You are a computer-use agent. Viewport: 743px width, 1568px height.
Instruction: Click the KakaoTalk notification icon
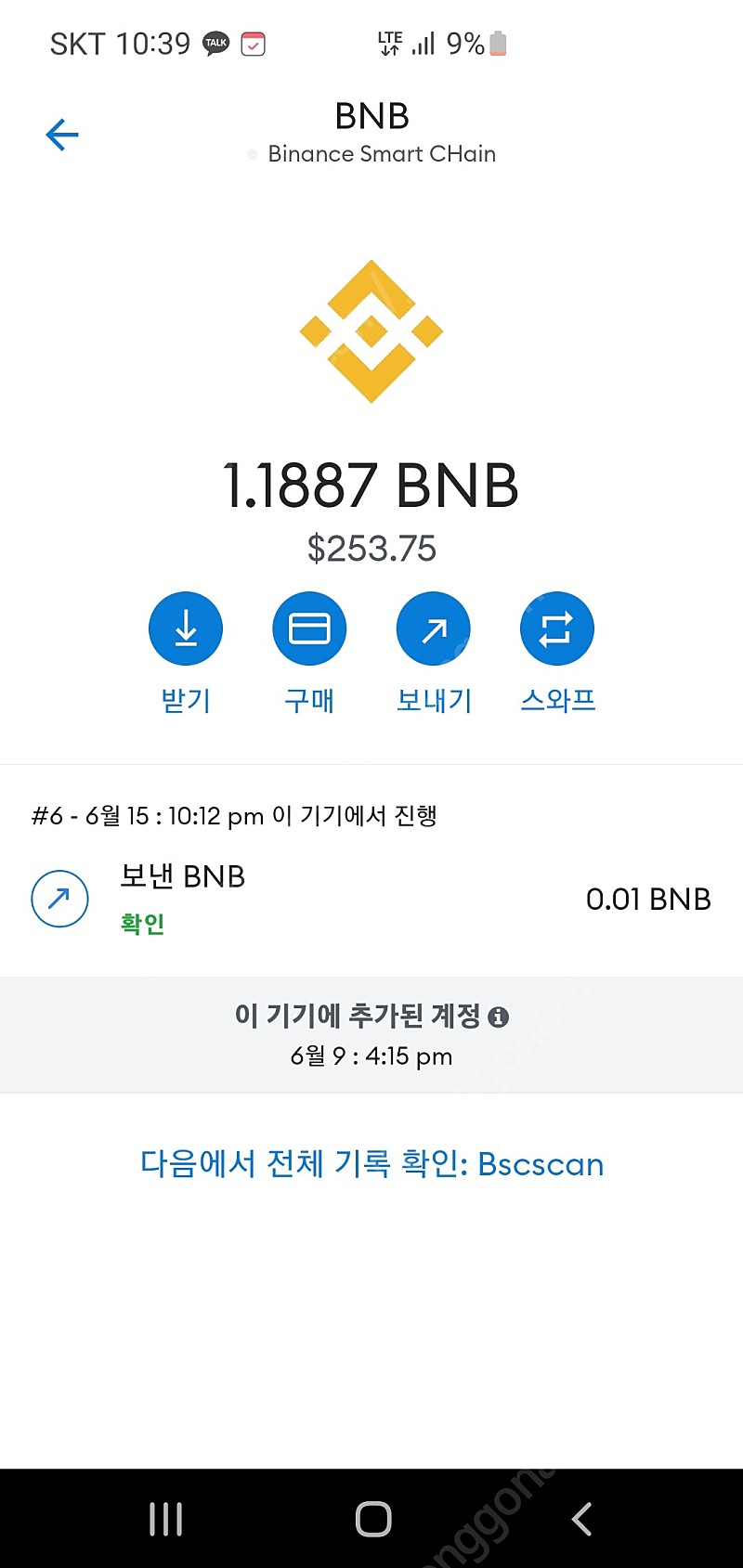(215, 42)
